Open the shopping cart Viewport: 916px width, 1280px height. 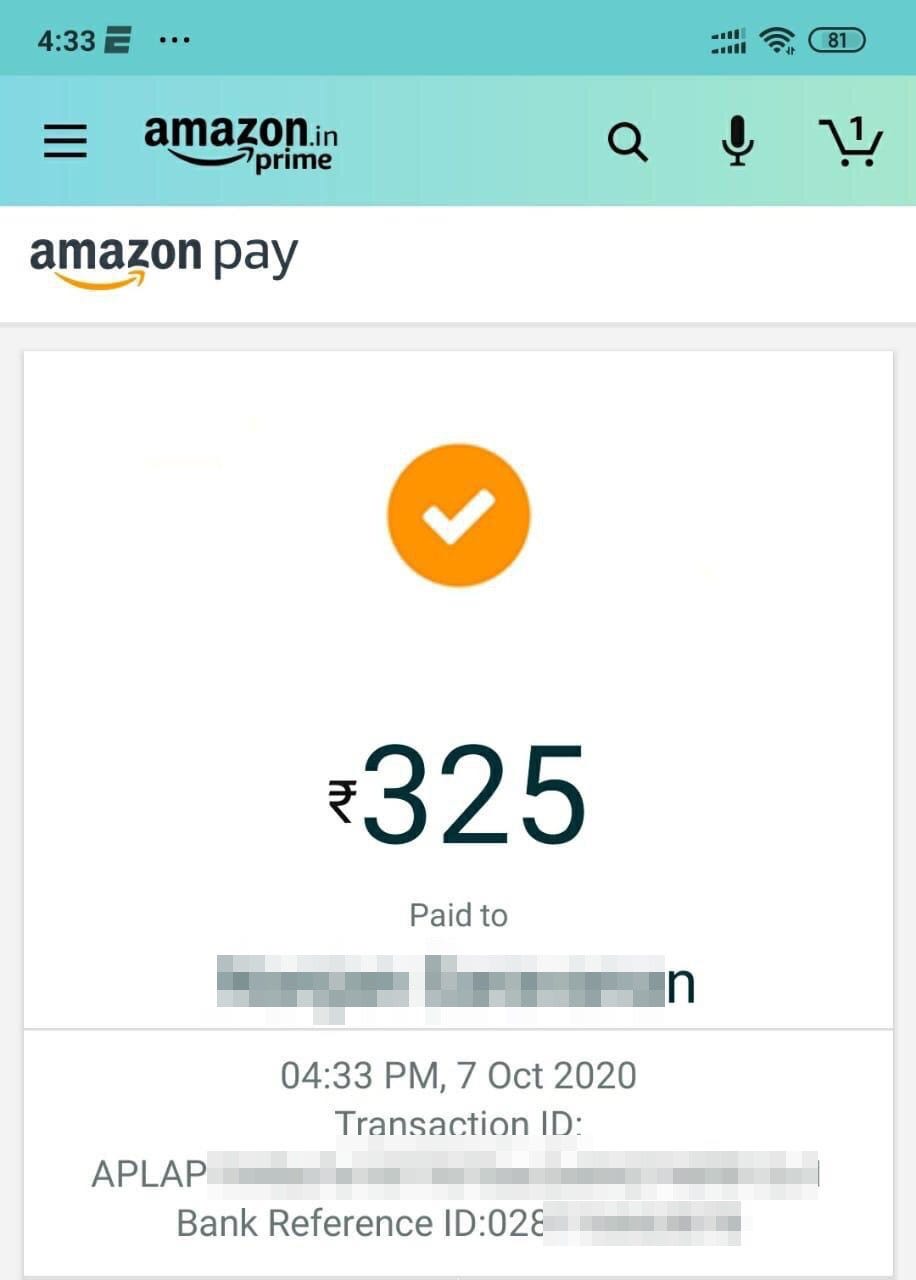[851, 142]
